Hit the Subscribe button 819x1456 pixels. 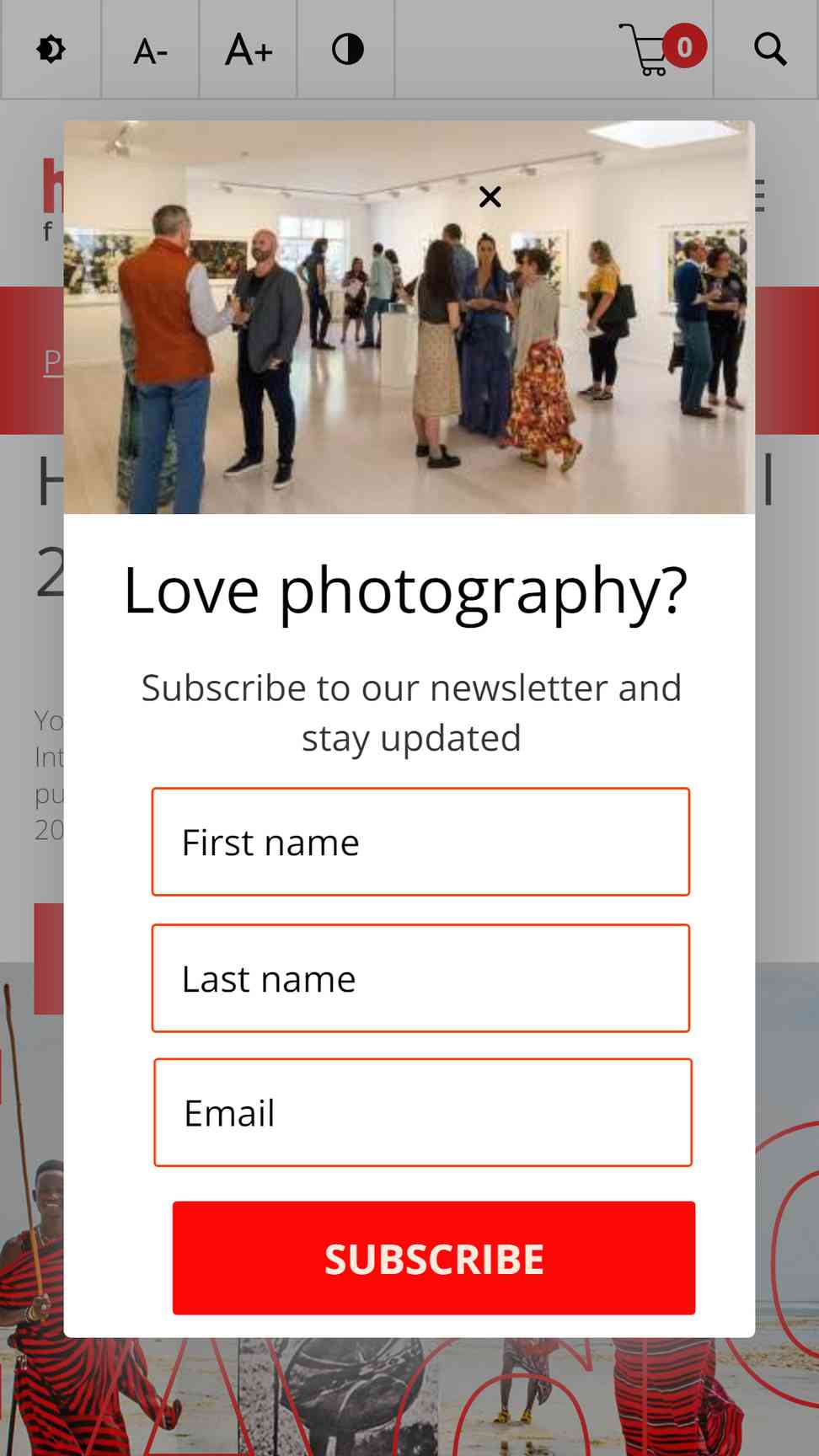point(434,1258)
